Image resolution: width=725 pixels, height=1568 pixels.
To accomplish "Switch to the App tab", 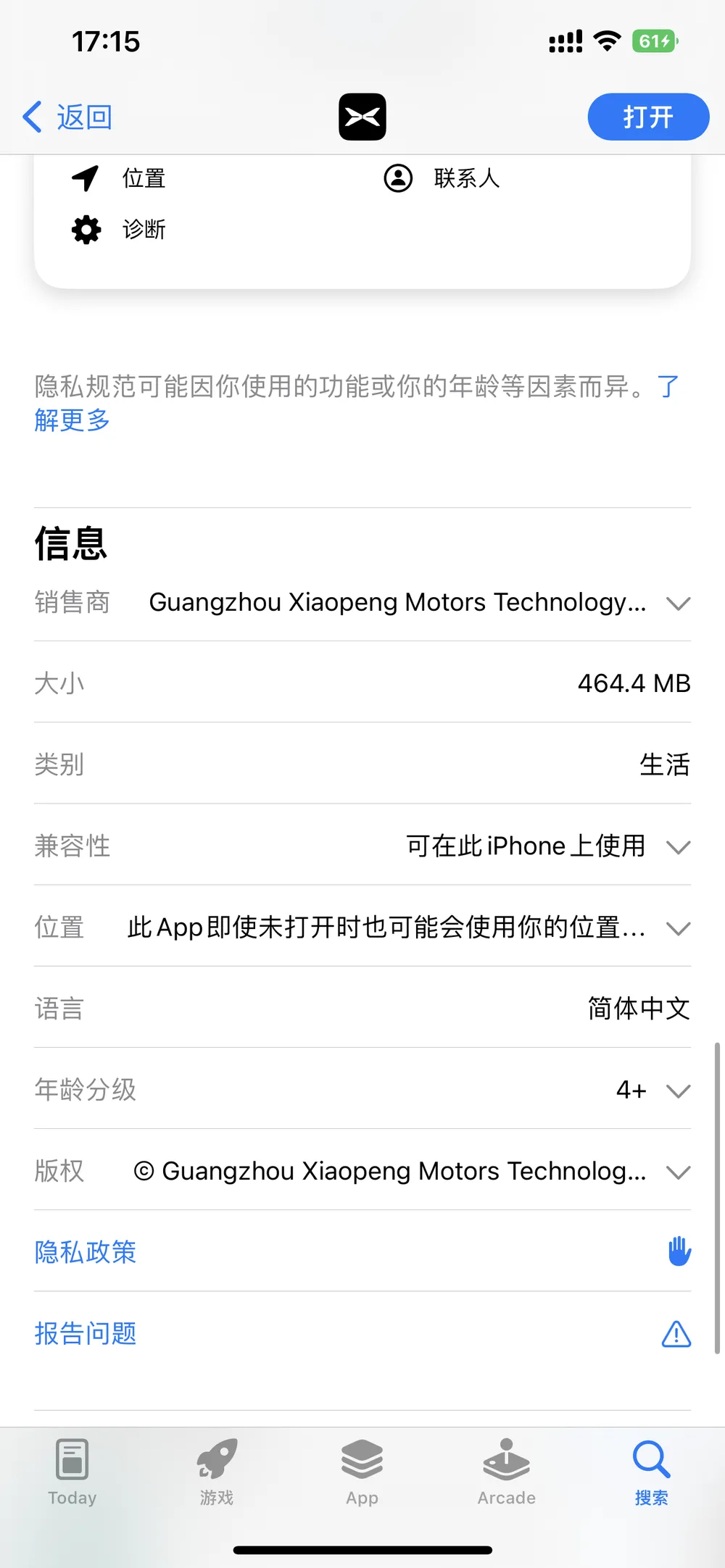I will point(362,1472).
